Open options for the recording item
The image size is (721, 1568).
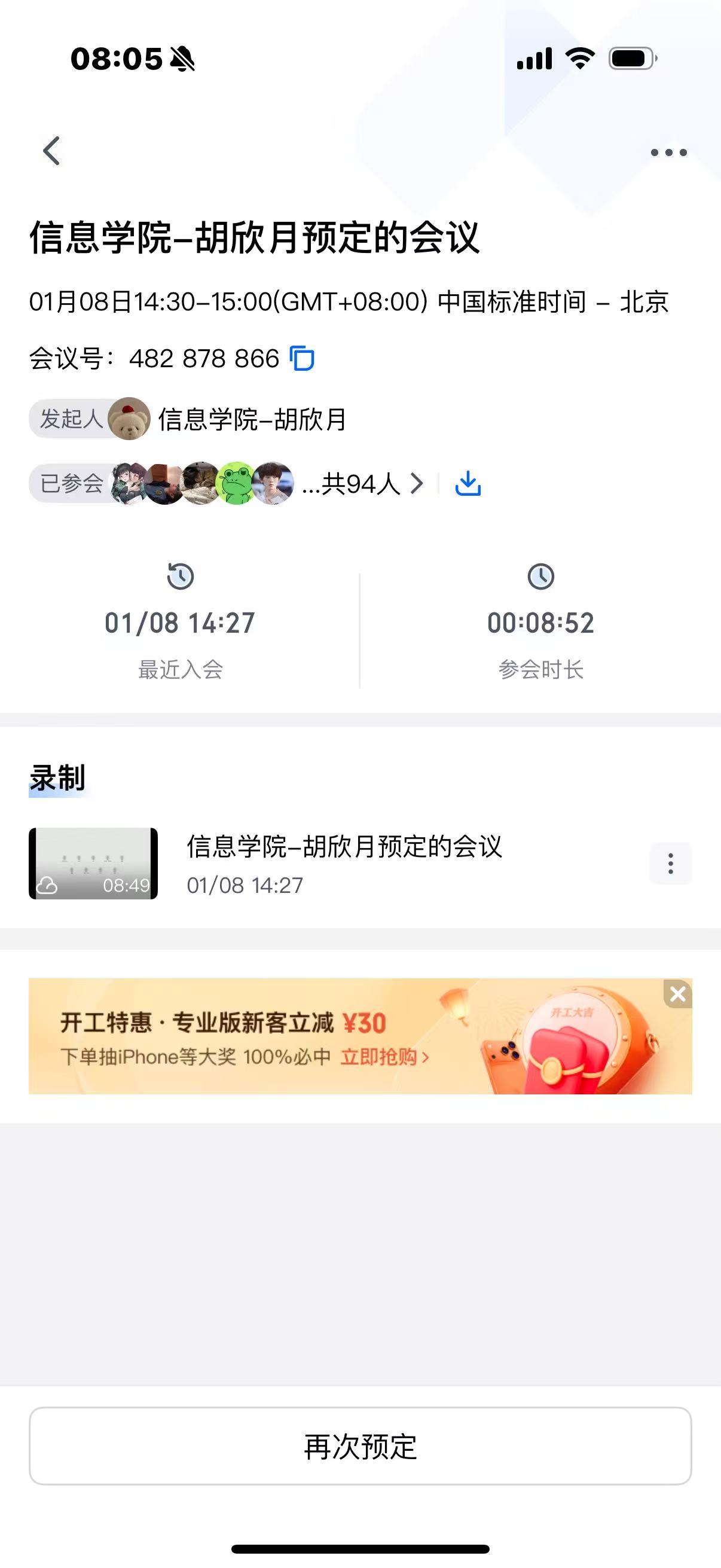point(671,863)
